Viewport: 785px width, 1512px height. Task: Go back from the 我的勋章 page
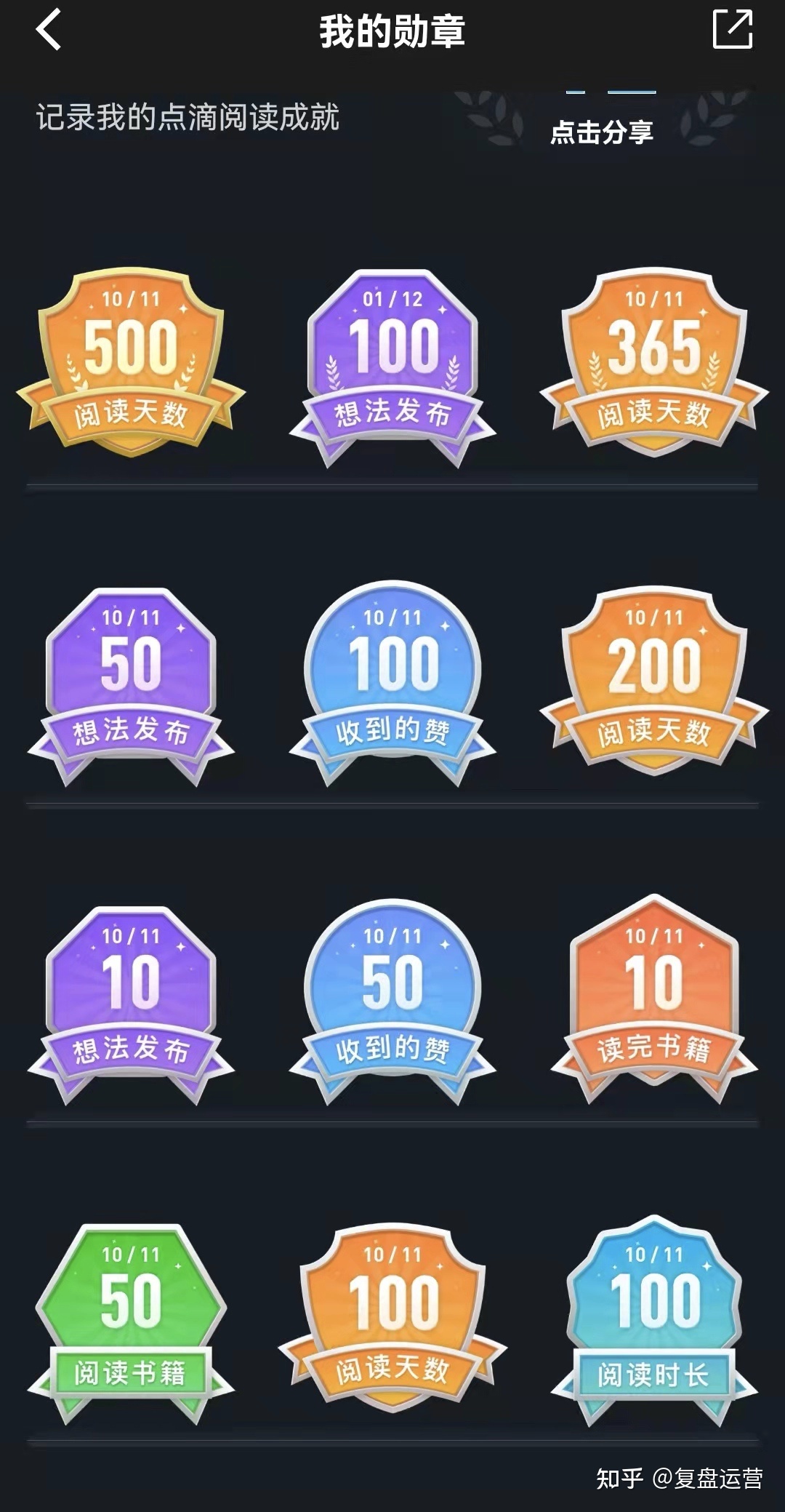coord(48,31)
